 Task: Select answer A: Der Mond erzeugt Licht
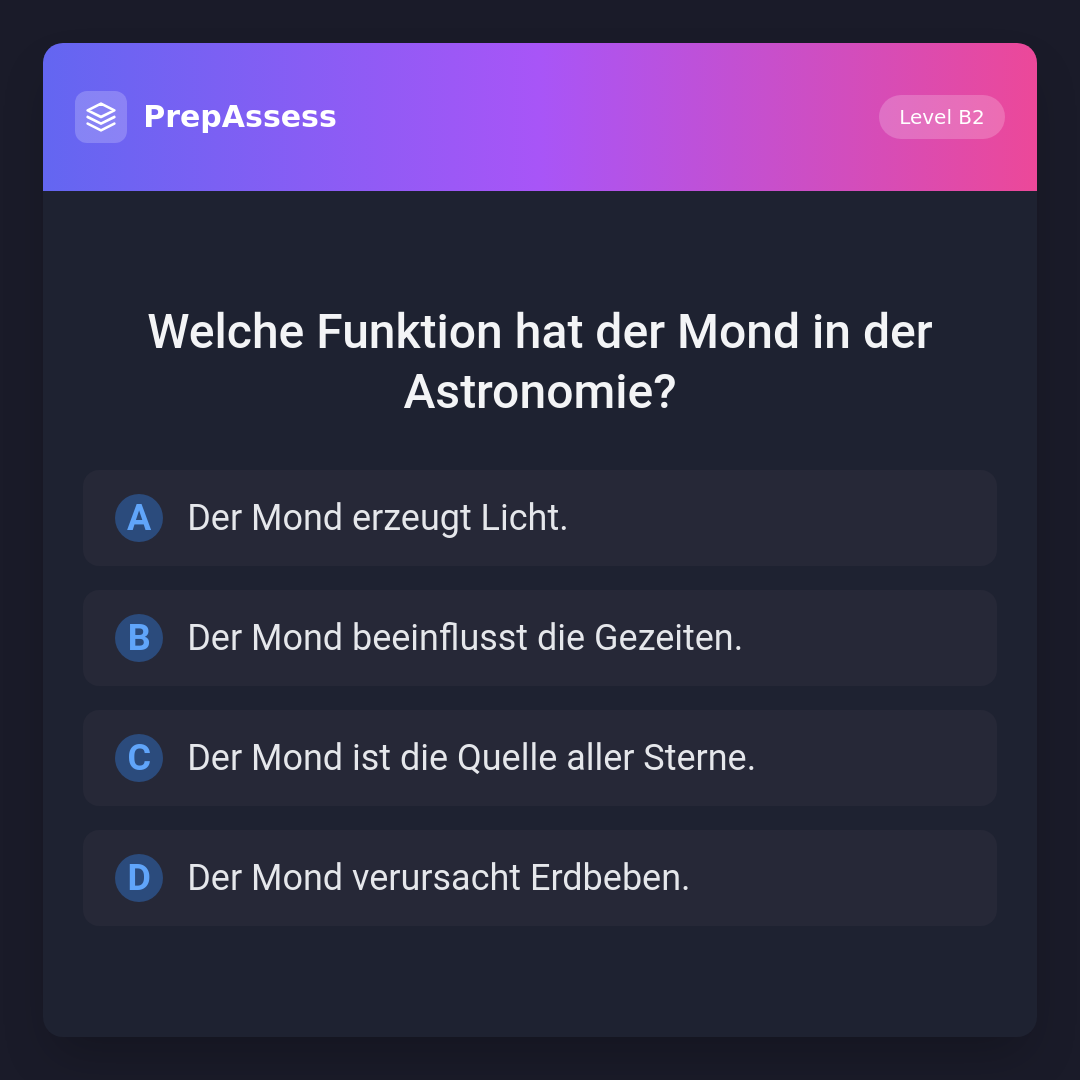click(x=539, y=518)
